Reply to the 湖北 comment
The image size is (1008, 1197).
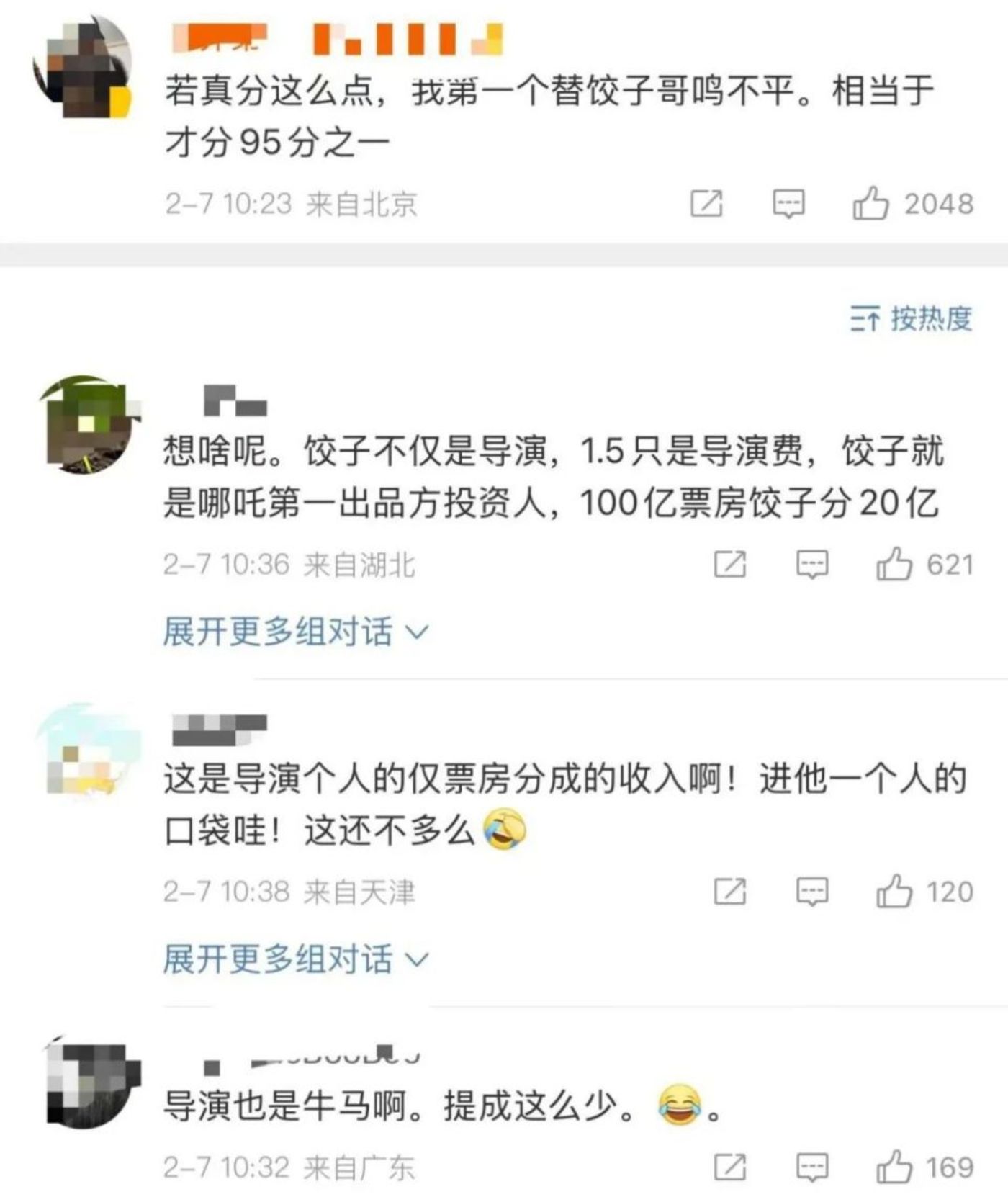point(812,565)
